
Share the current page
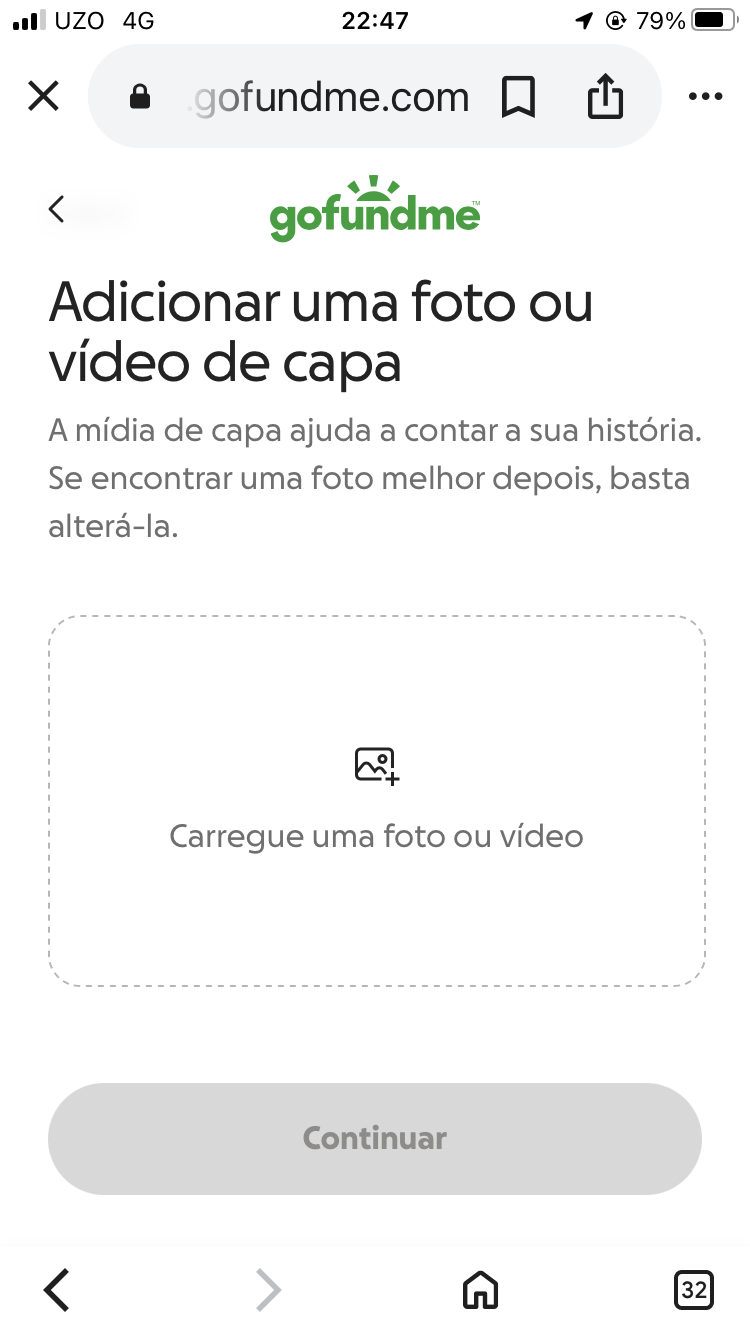(x=605, y=97)
